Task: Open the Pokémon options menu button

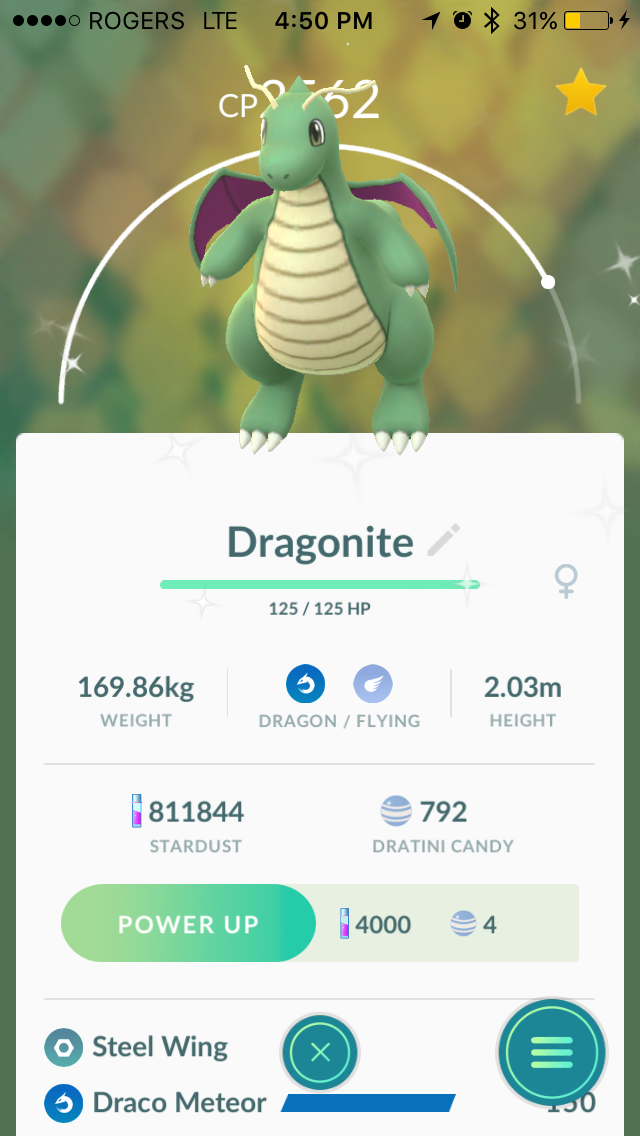Action: click(551, 1051)
